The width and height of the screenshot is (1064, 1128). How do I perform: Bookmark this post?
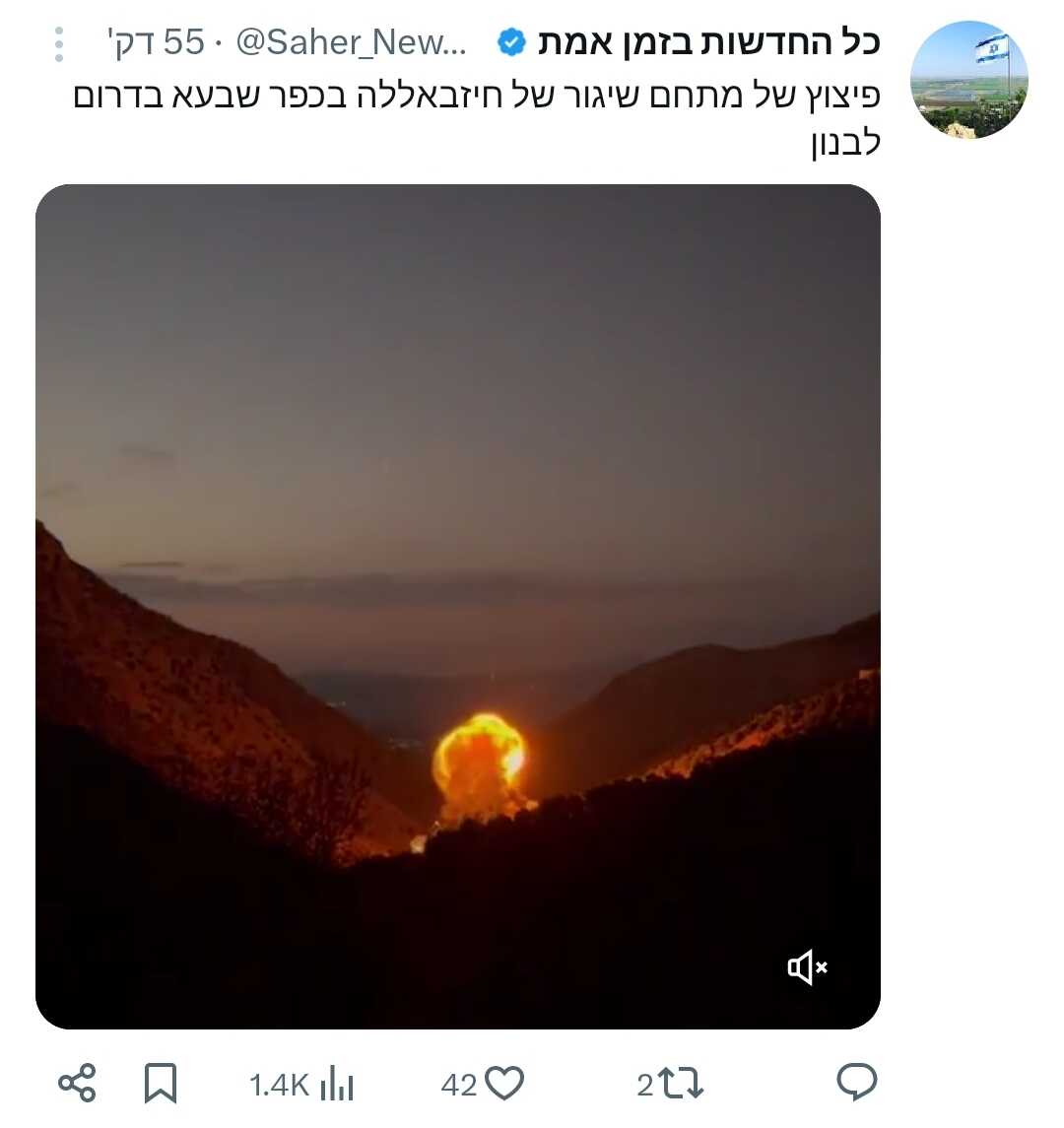coord(161,1084)
